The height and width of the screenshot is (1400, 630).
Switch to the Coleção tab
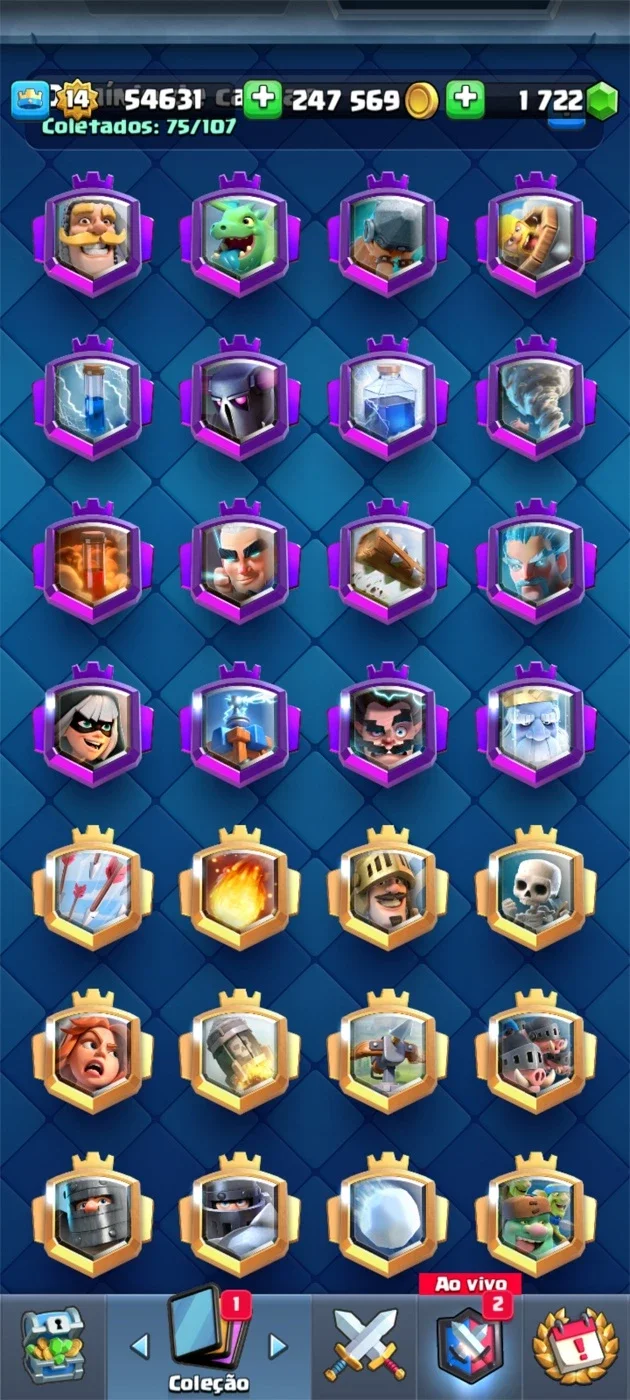click(x=208, y=1346)
